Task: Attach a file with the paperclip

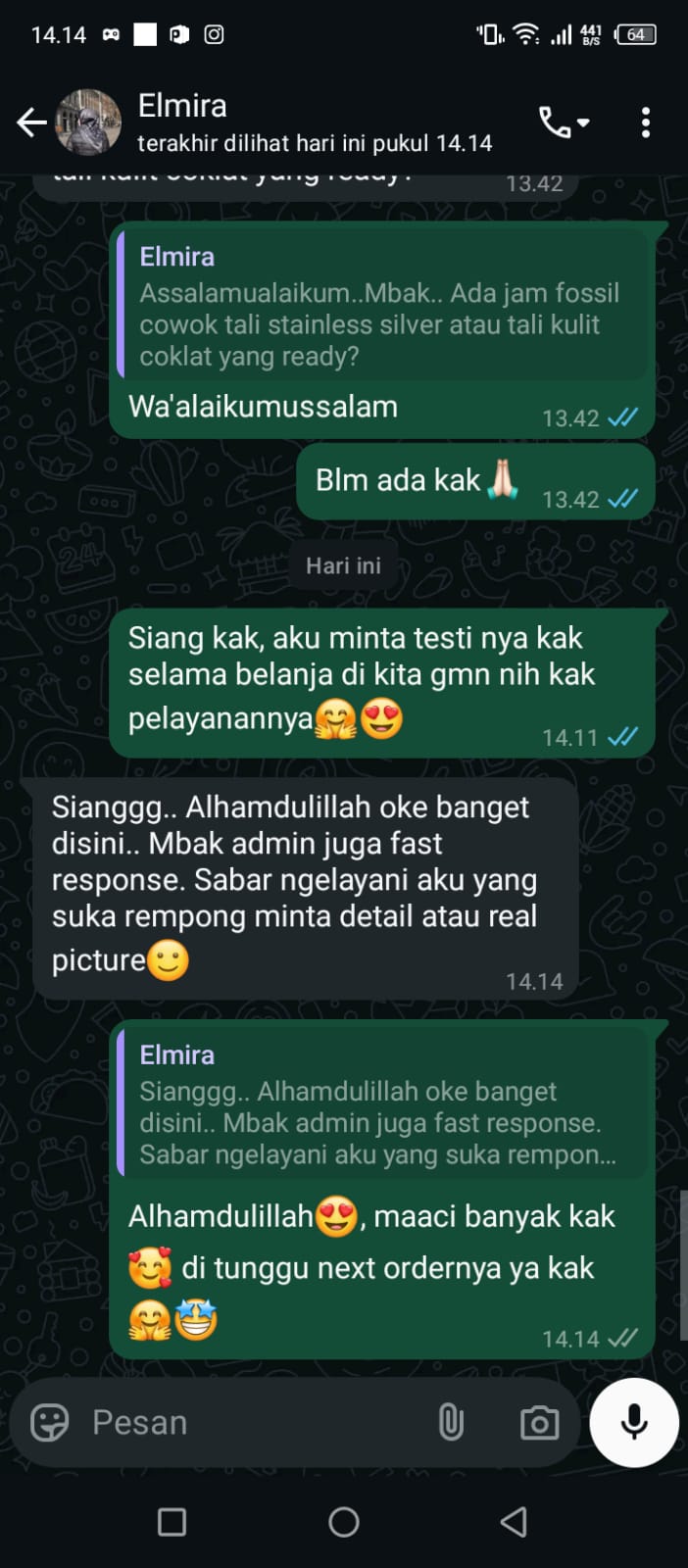Action: (x=451, y=1422)
